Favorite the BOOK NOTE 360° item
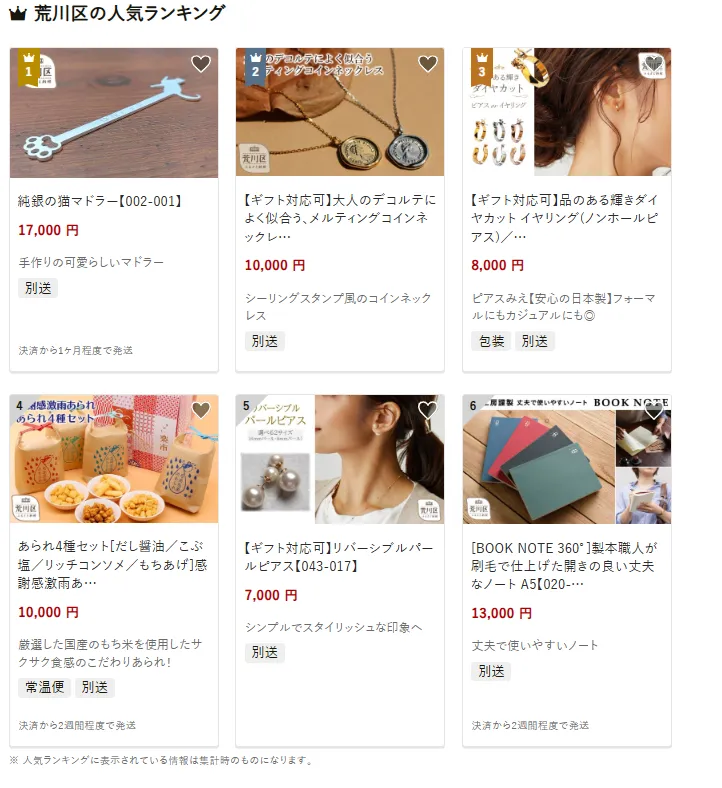This screenshot has width=722, height=788. pos(654,410)
